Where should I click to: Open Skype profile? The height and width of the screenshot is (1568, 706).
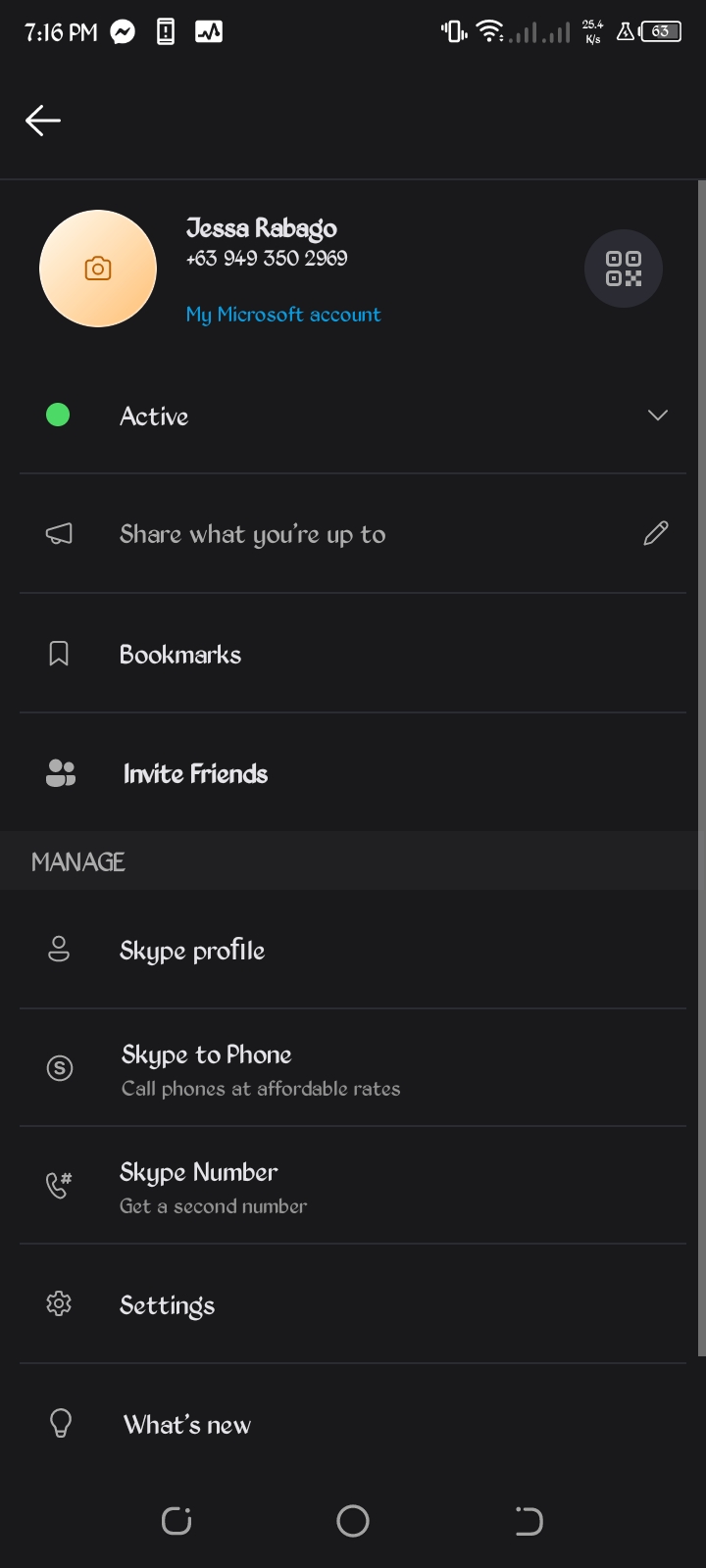coord(353,950)
